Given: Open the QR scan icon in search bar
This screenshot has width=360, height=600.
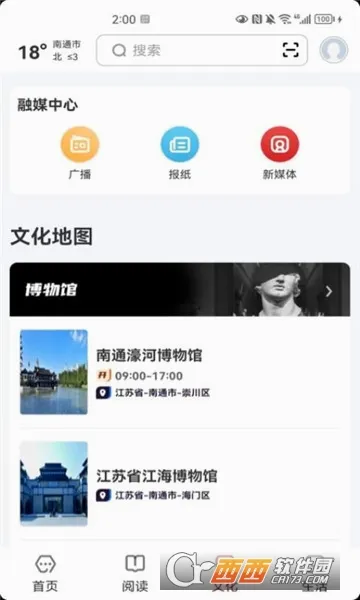Looking at the screenshot, I should [x=290, y=50].
